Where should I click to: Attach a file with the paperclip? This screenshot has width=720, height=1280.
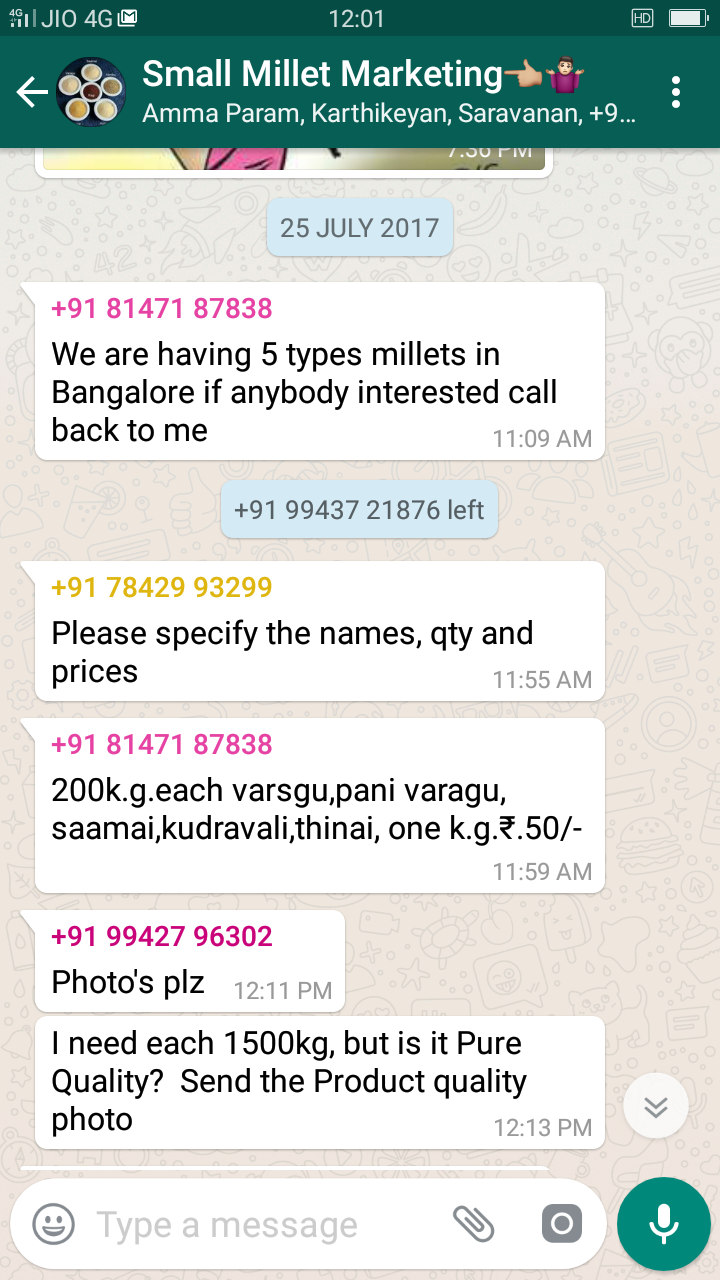474,1224
